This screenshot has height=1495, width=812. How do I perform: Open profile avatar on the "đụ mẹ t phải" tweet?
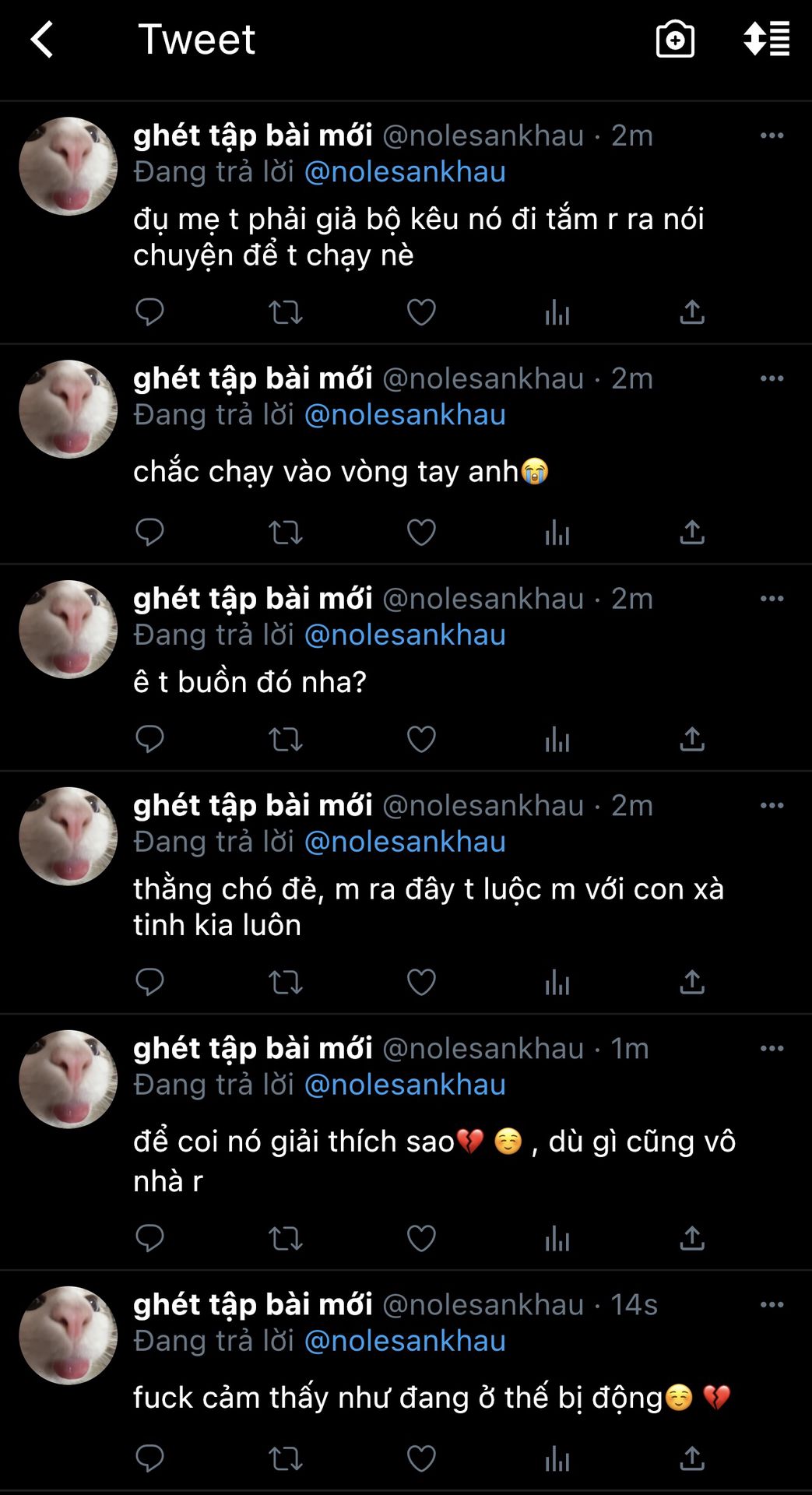[x=69, y=167]
